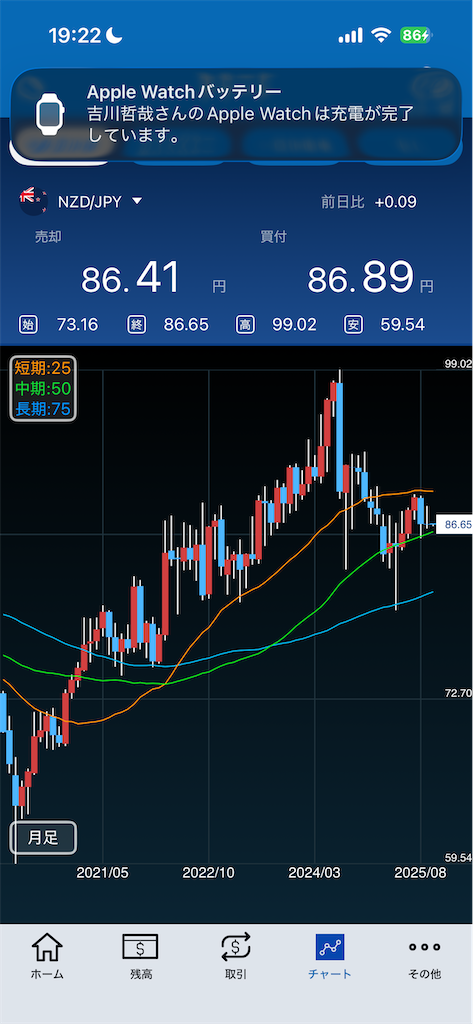473x1024 pixels.
Task: Switch to the 残高 tab
Action: pyautogui.click(x=141, y=956)
